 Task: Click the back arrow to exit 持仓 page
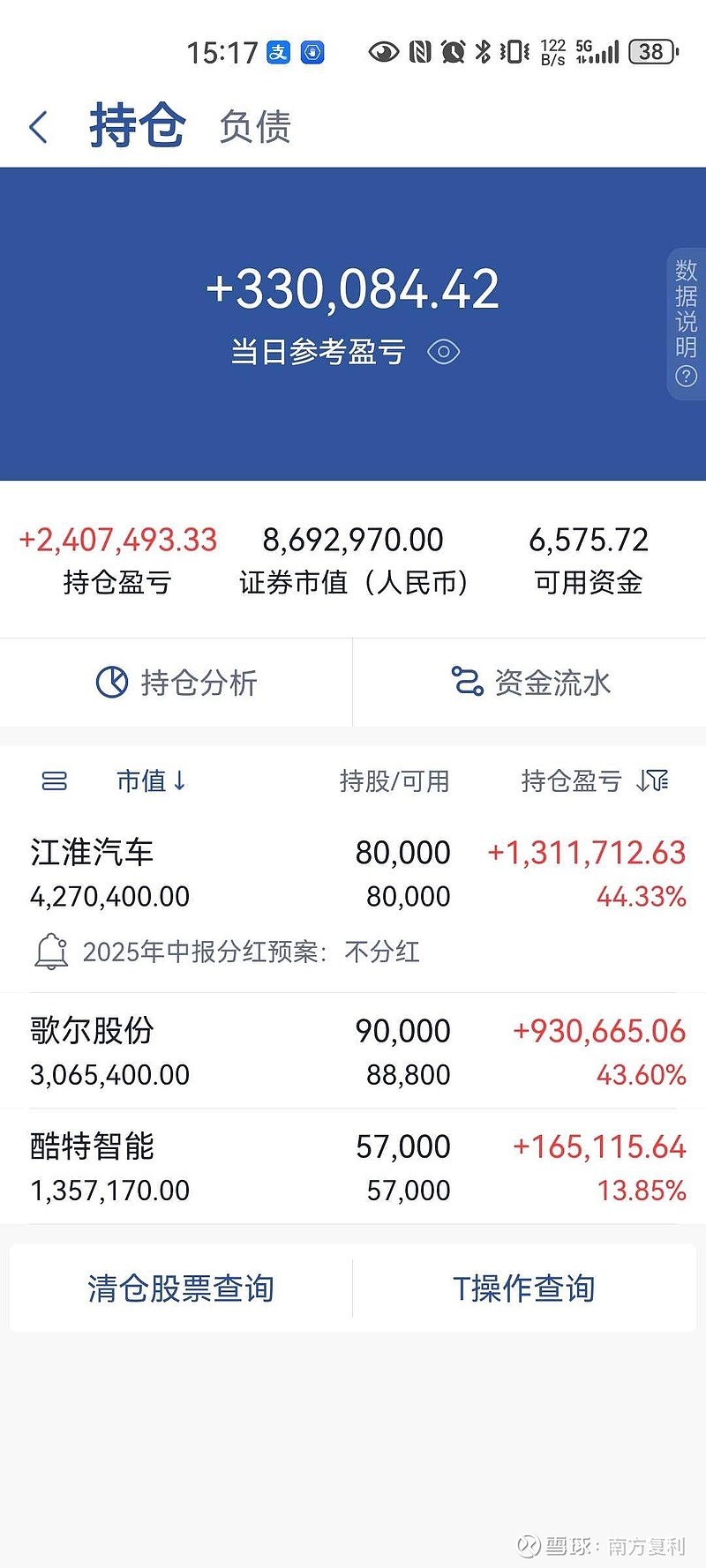click(x=39, y=126)
